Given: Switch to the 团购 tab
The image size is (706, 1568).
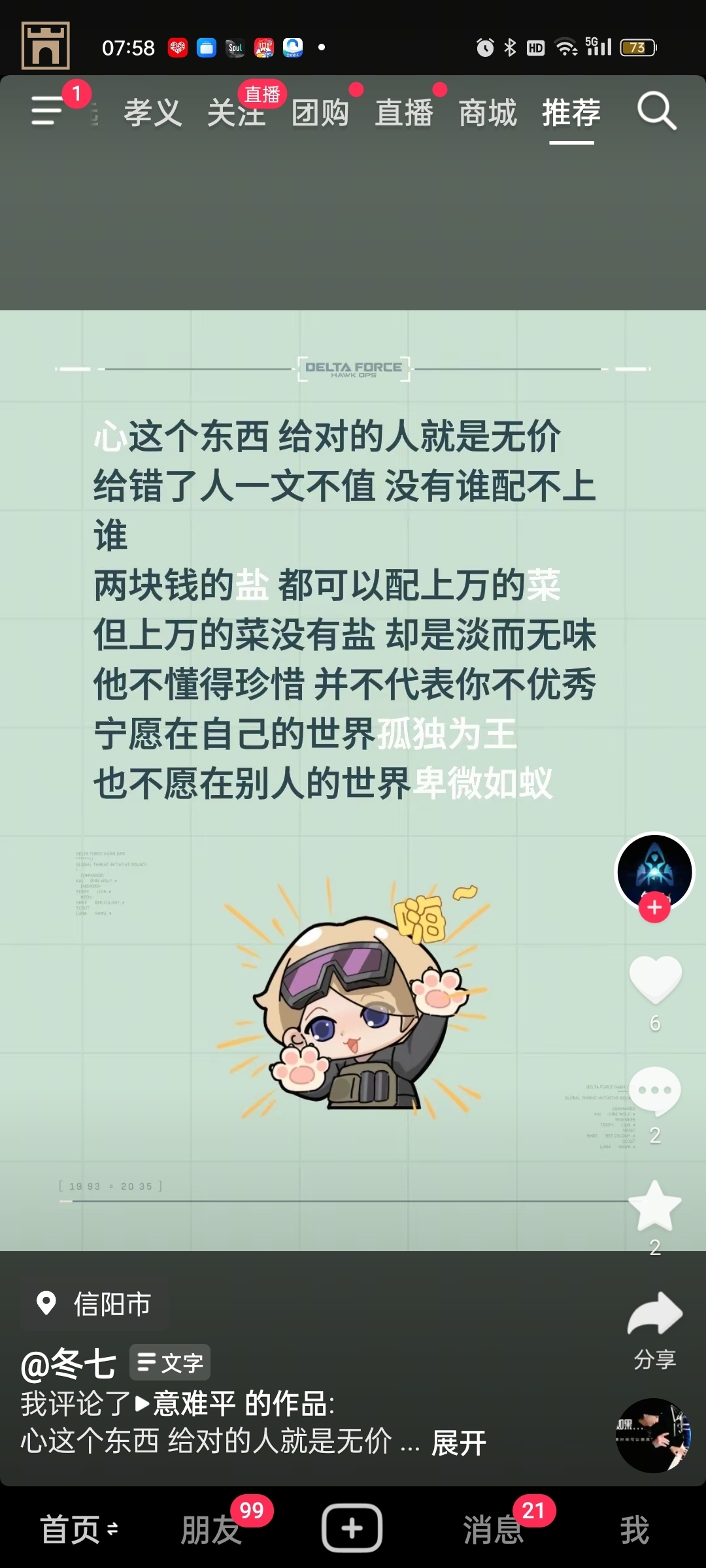Looking at the screenshot, I should tap(320, 112).
